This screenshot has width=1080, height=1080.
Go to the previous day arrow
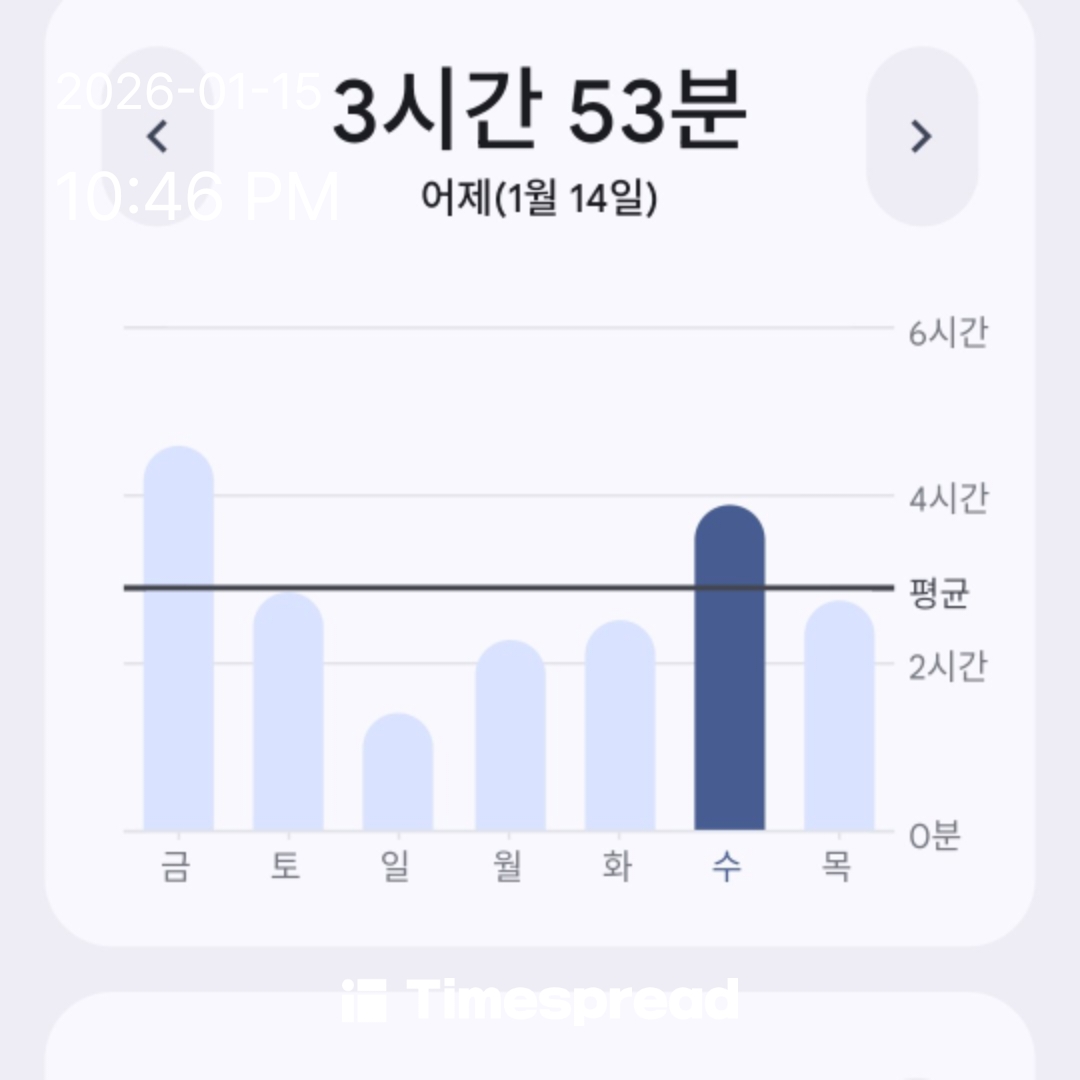(x=157, y=136)
